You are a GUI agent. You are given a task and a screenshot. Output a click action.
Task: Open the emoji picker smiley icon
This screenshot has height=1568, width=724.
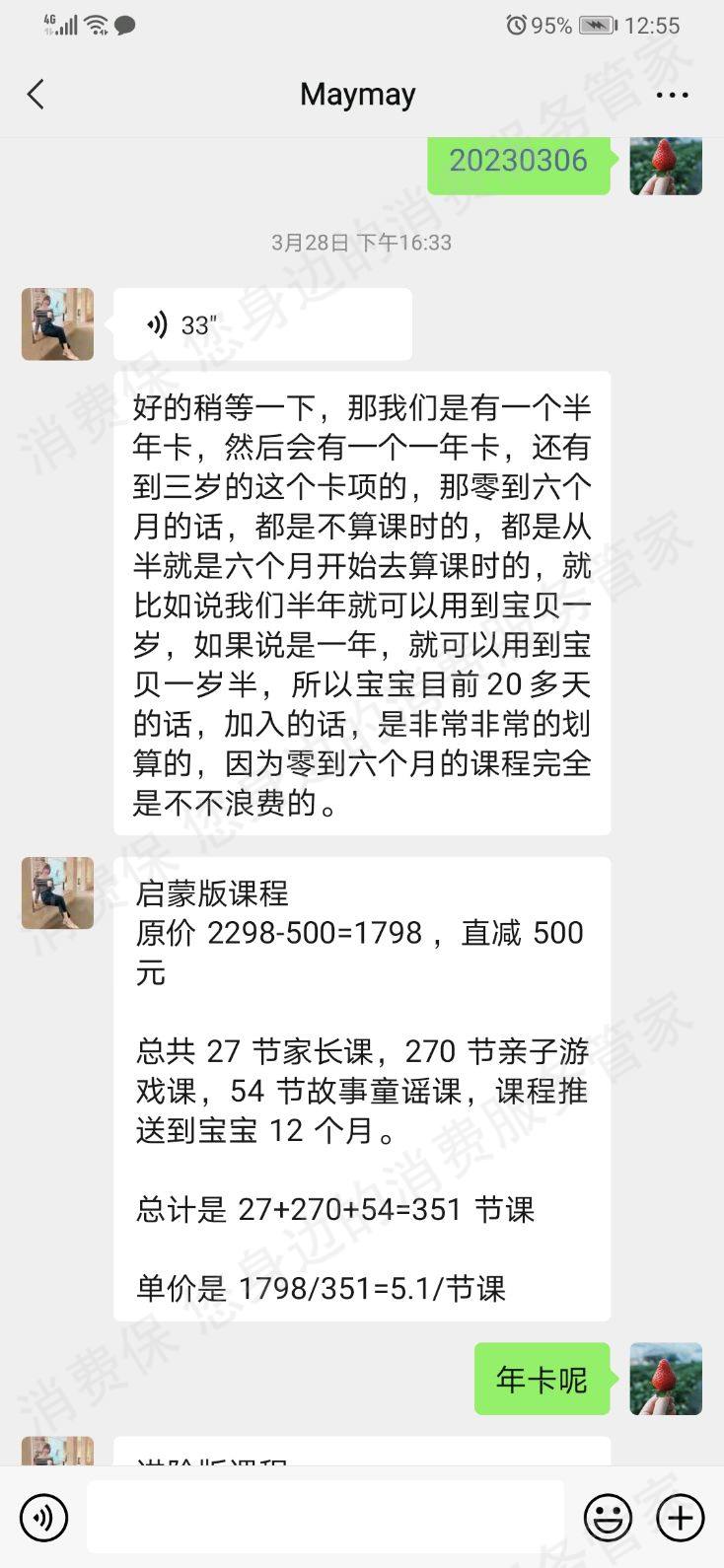click(609, 1517)
